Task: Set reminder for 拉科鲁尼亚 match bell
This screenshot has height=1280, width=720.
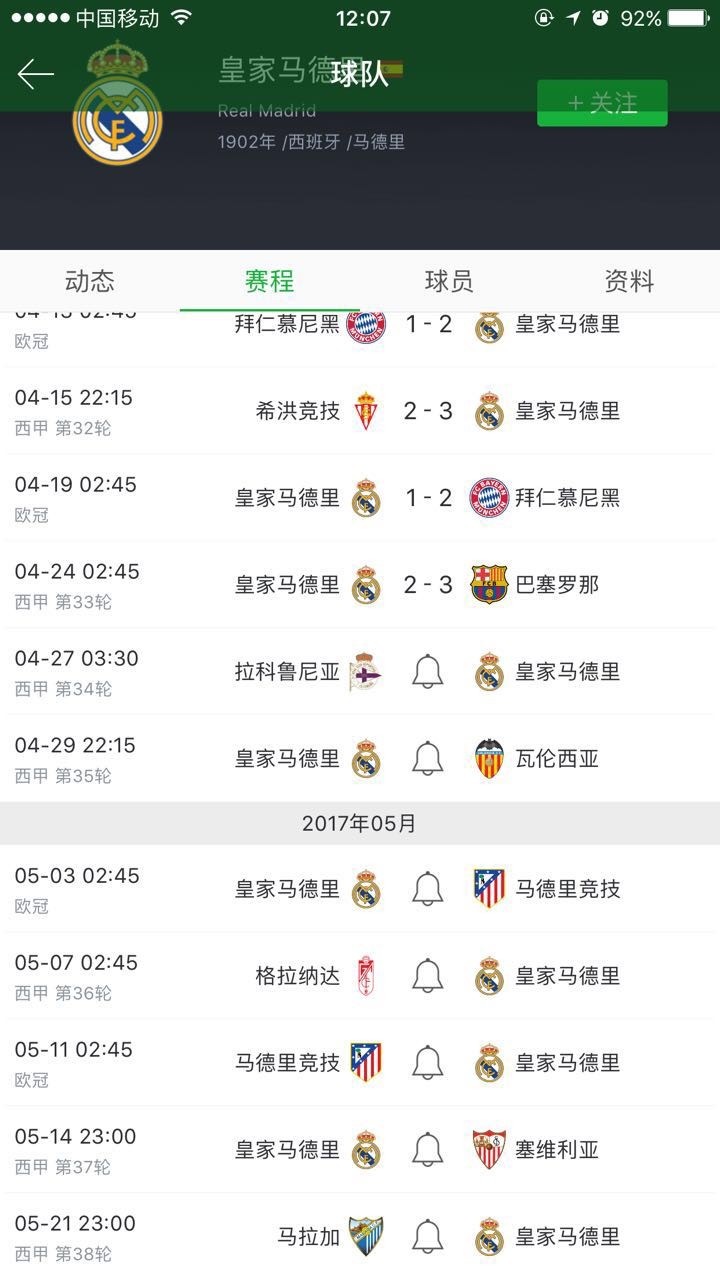Action: click(x=428, y=671)
